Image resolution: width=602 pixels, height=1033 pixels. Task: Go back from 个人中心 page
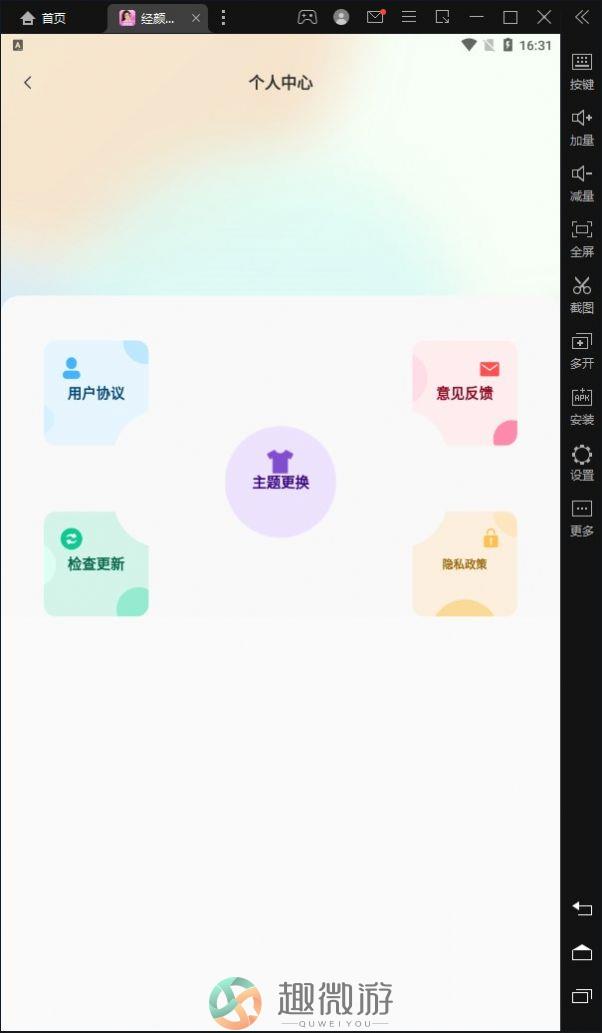(28, 83)
